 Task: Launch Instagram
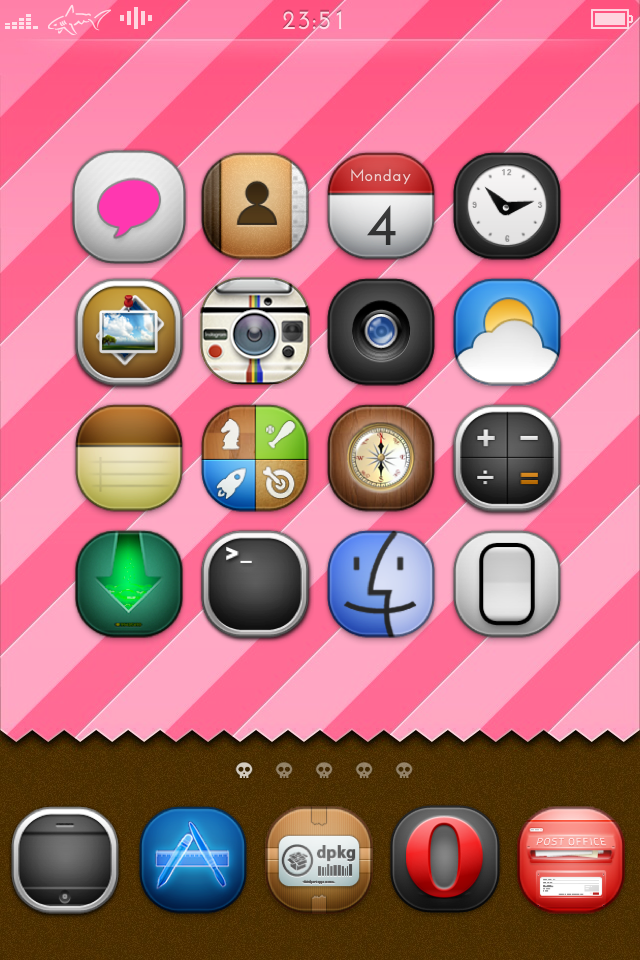tap(255, 332)
